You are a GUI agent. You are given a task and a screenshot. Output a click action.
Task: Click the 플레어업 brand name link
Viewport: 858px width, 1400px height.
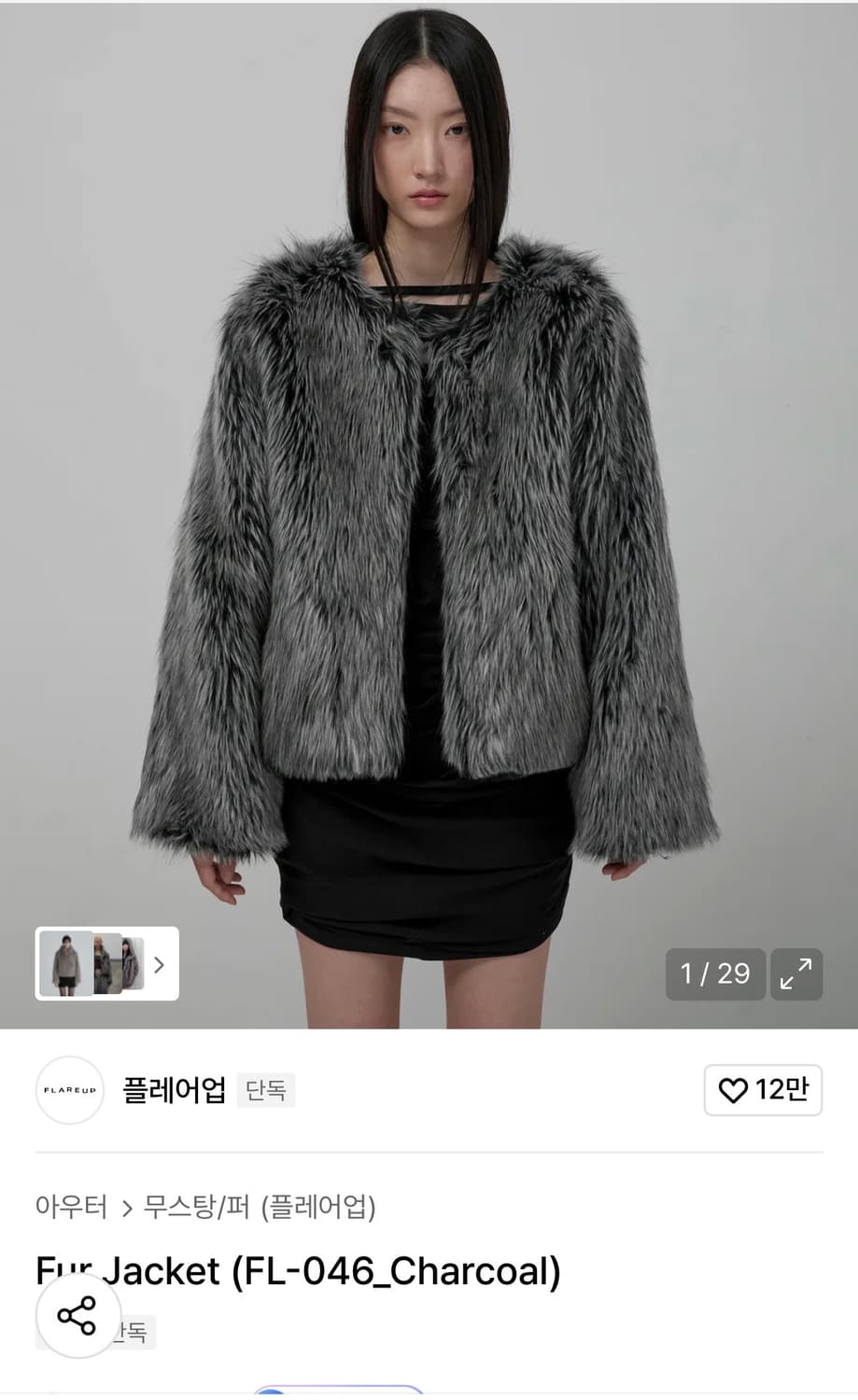coord(173,1090)
